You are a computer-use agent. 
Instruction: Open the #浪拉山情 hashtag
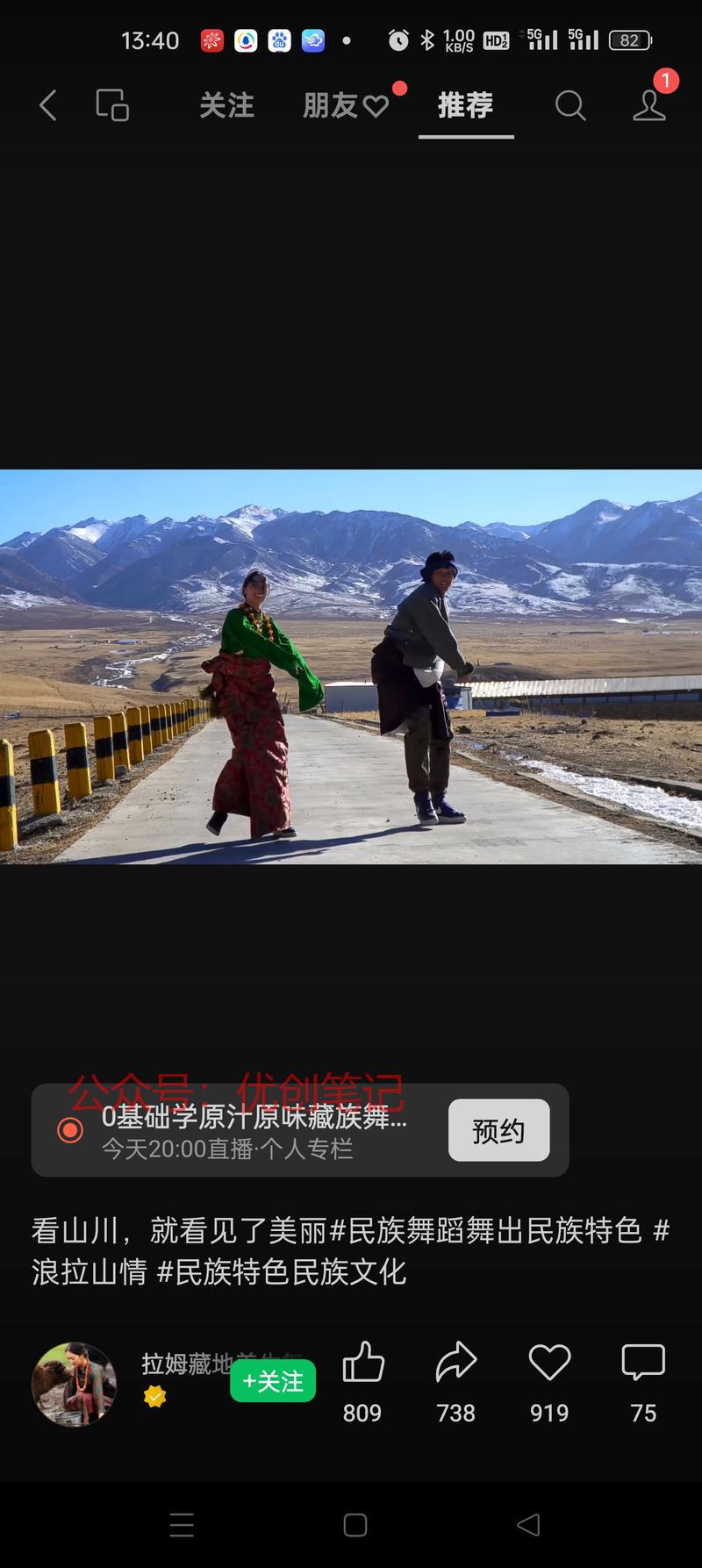pos(88,1271)
